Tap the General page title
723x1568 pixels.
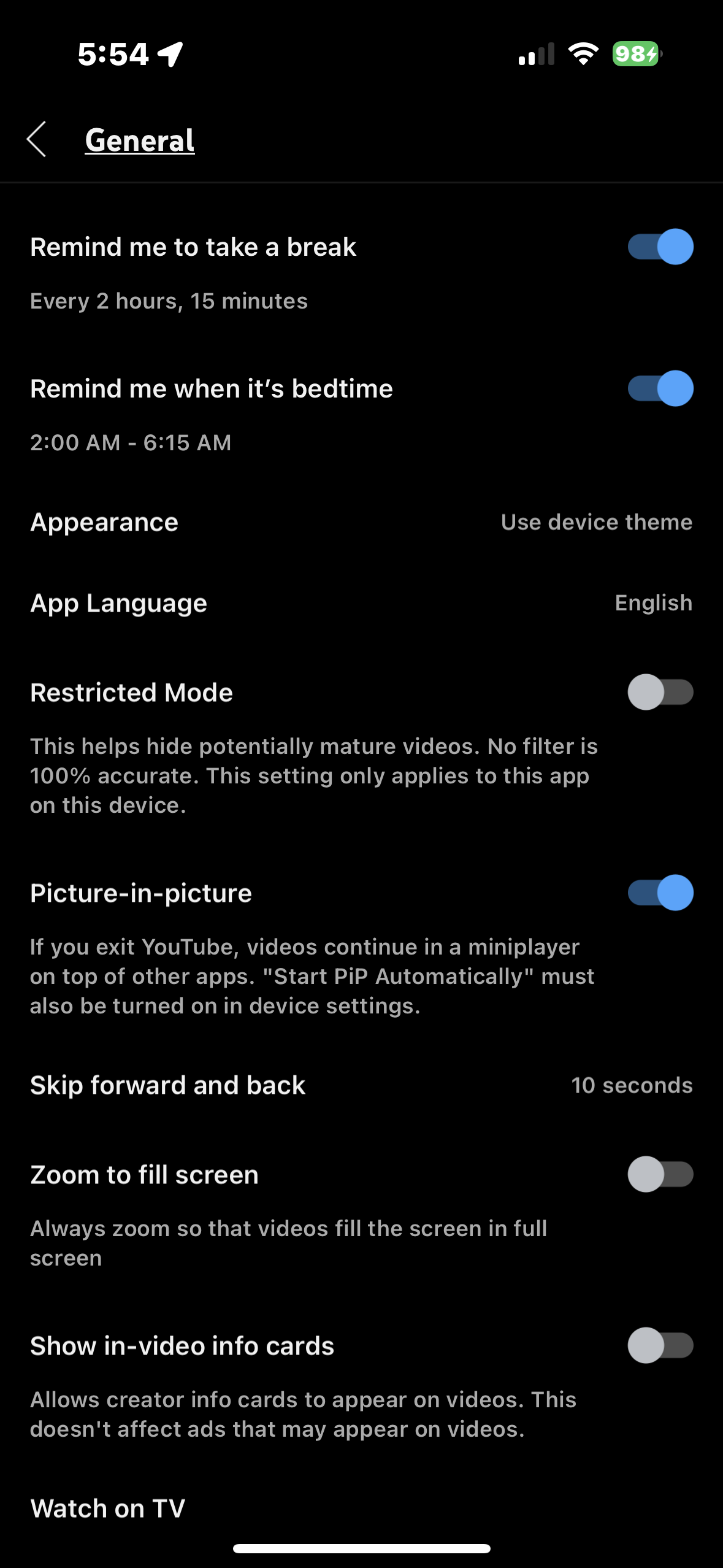140,139
